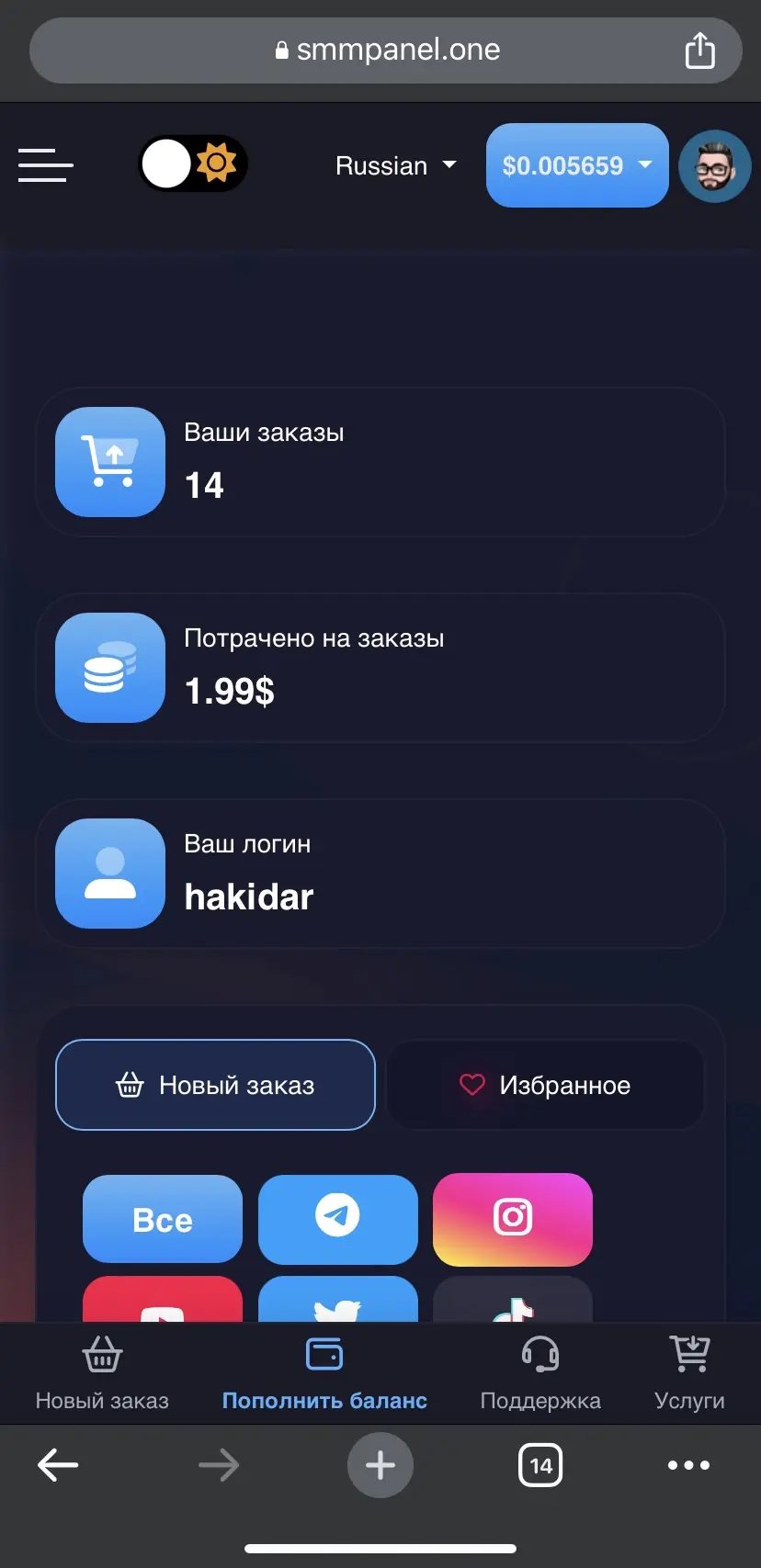Viewport: 761px width, 1568px height.
Task: Open the $0.005659 balance dropdown
Action: tap(577, 165)
